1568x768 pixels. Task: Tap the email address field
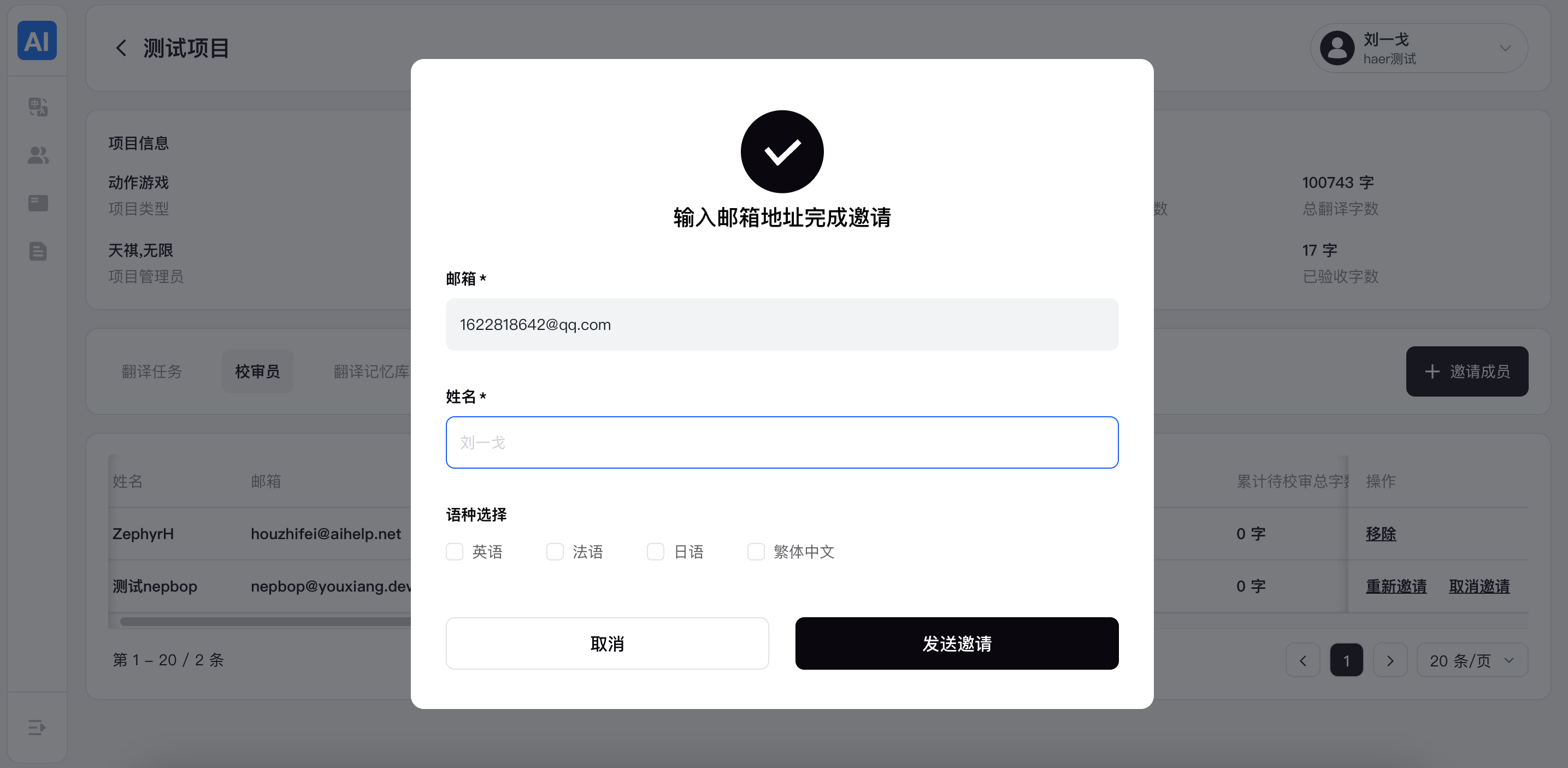click(782, 324)
